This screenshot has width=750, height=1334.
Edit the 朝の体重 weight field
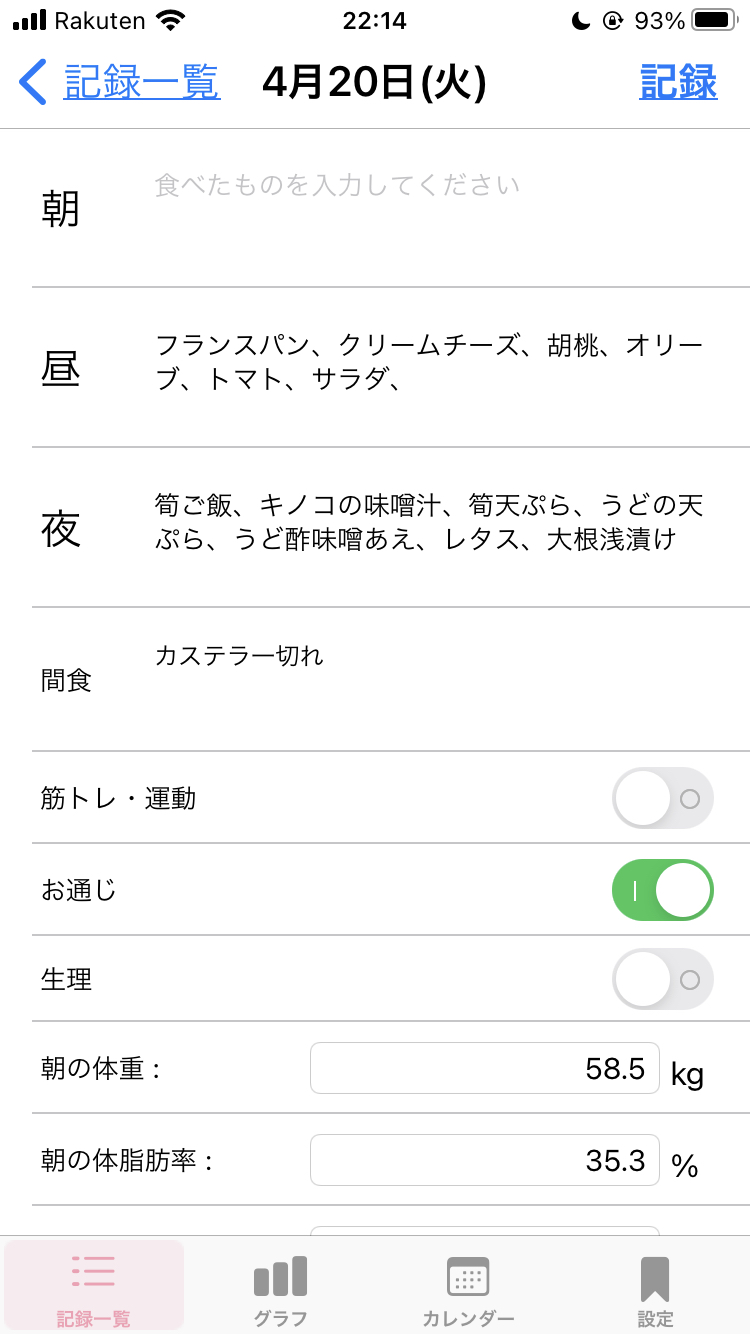point(485,1069)
